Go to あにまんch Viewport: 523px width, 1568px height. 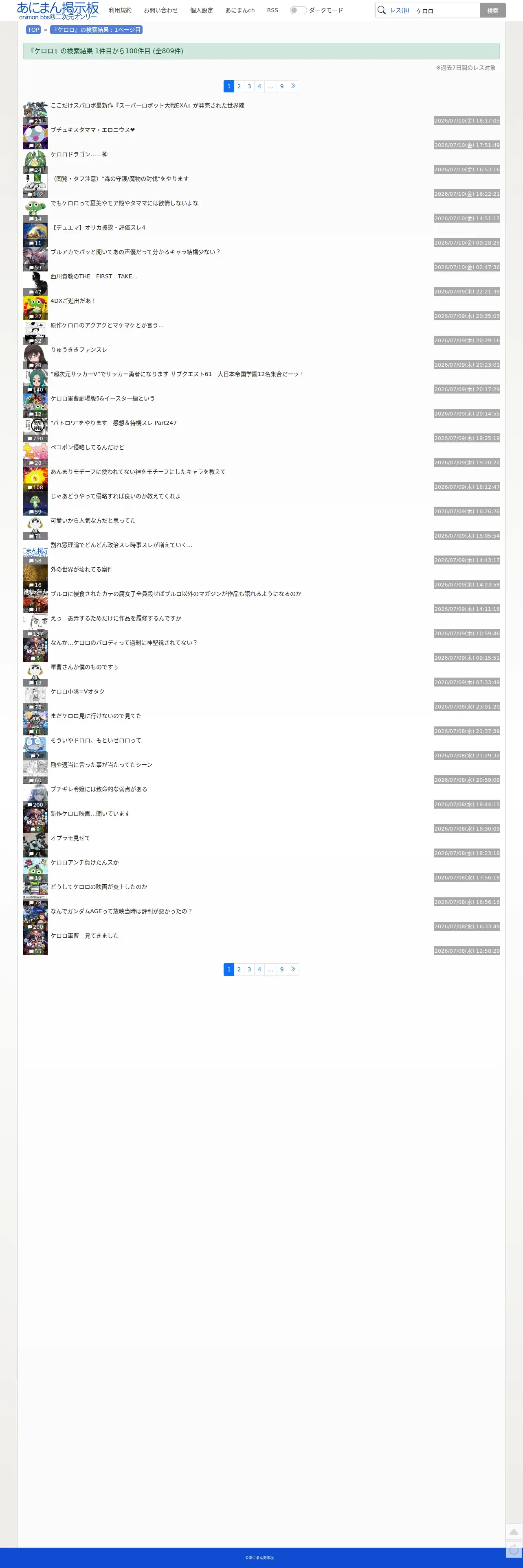[x=240, y=10]
